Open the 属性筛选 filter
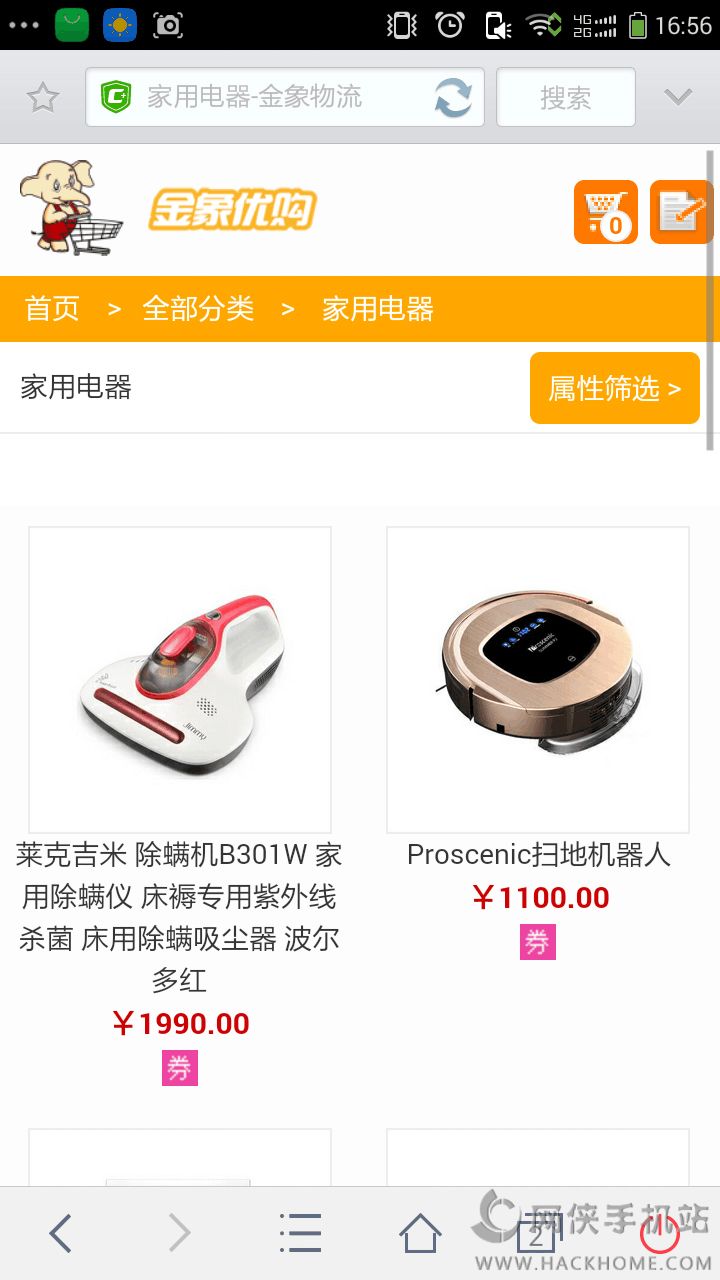This screenshot has width=720, height=1280. (x=614, y=388)
